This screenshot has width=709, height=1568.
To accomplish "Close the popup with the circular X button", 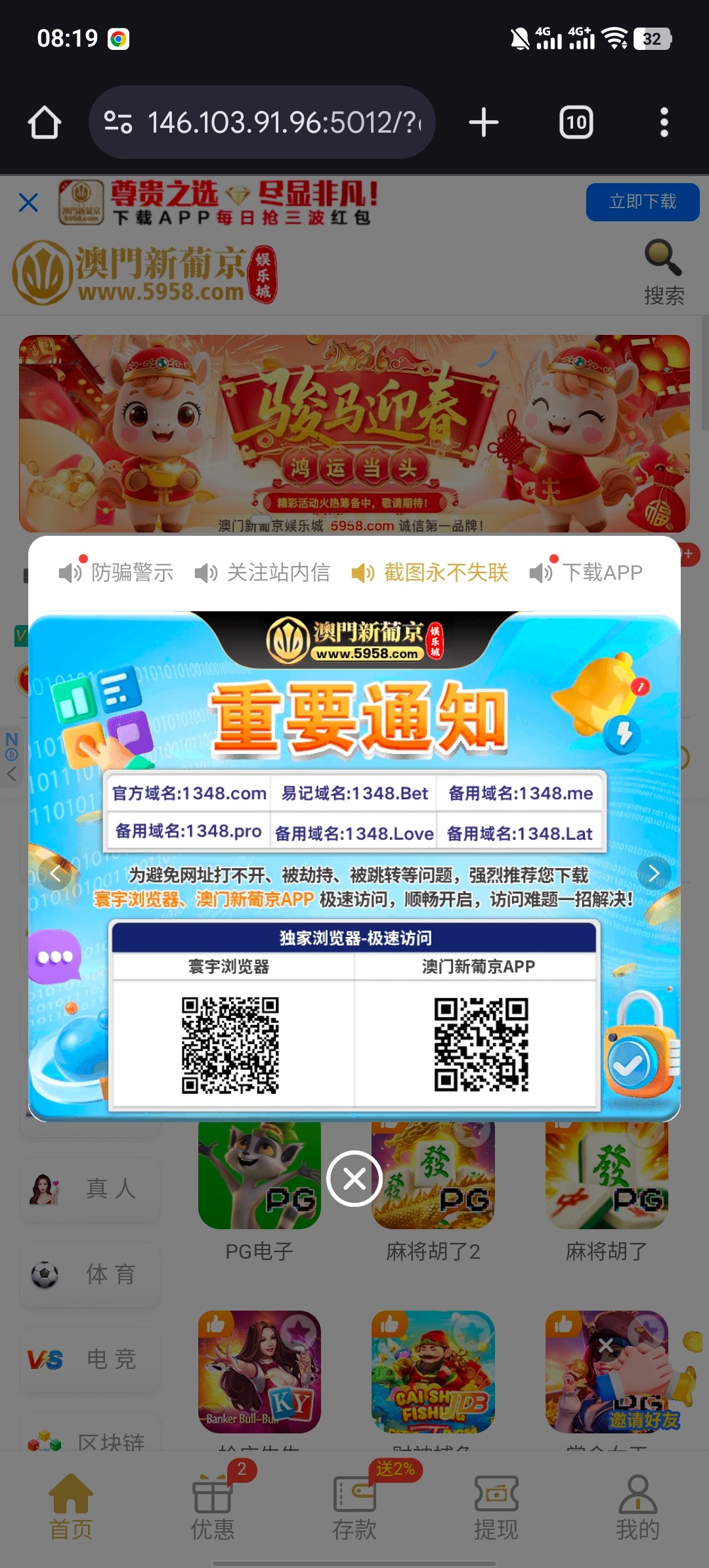I will [354, 1179].
